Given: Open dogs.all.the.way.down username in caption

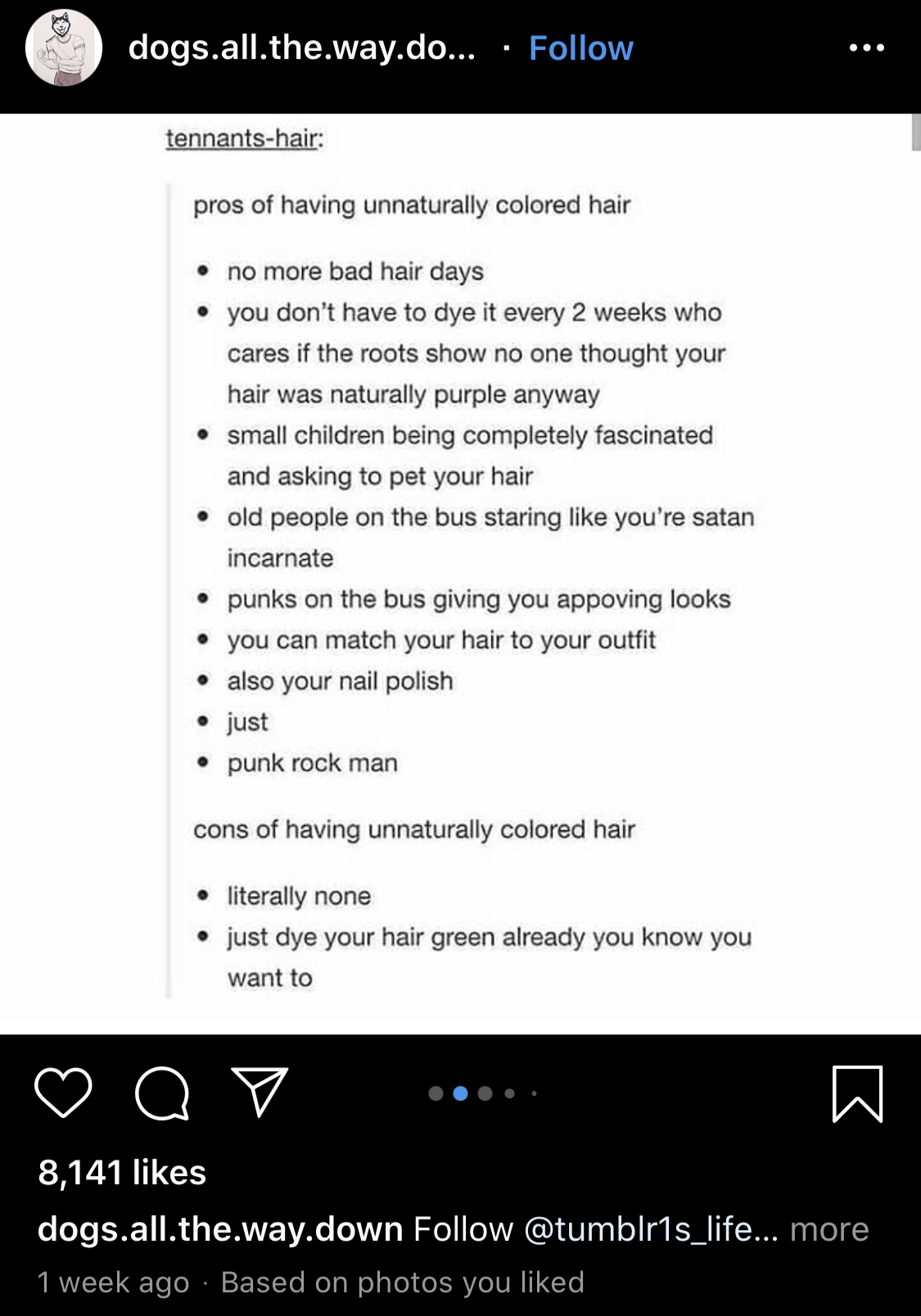Looking at the screenshot, I should pyautogui.click(x=220, y=1229).
